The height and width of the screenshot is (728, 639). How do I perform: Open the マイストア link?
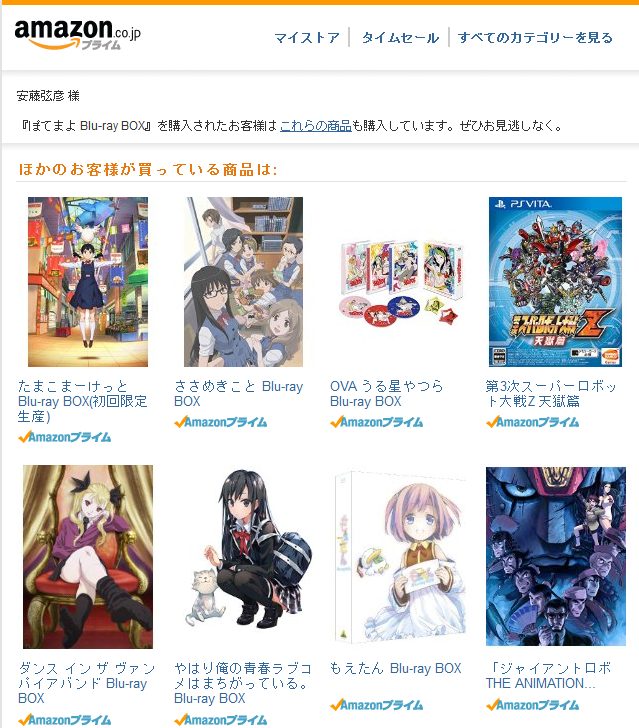[x=307, y=38]
